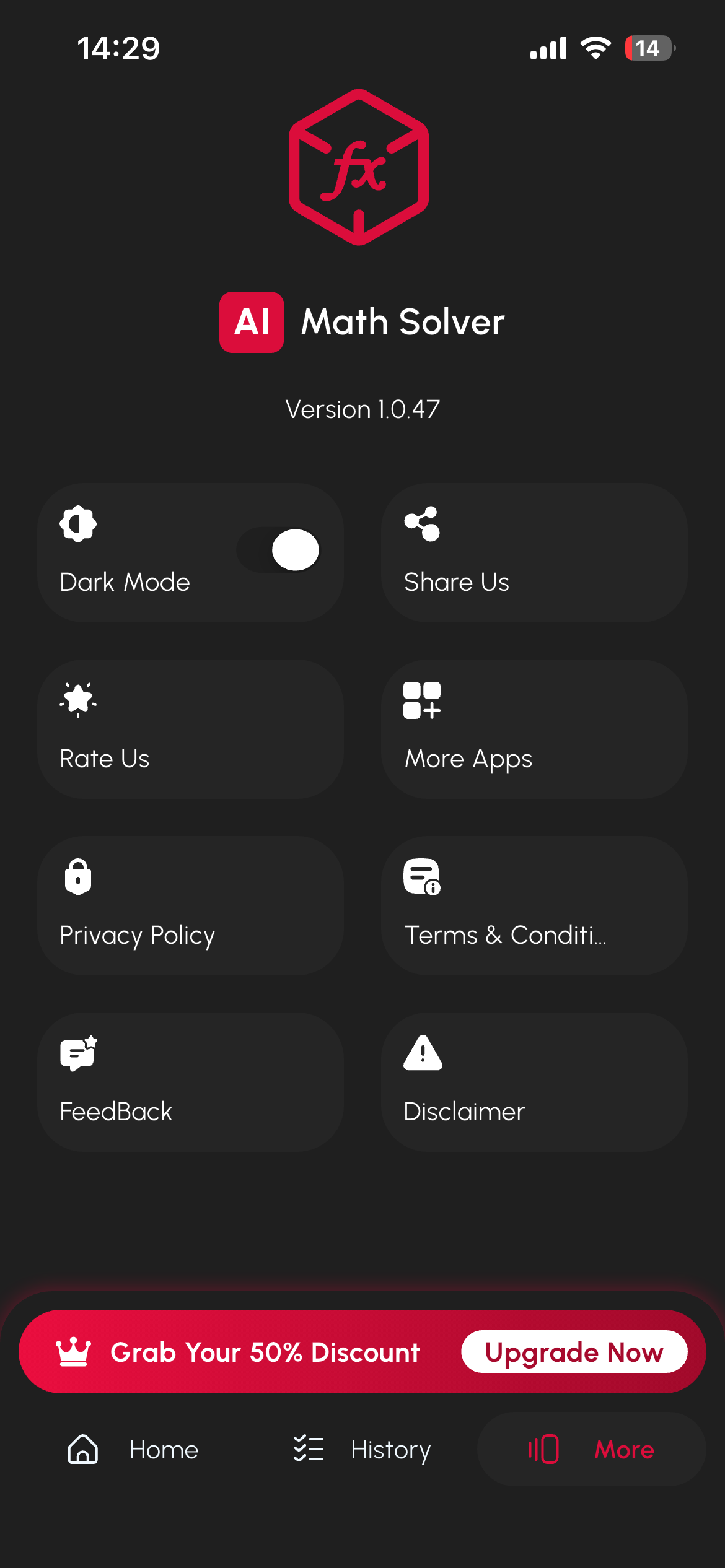Switch to the History tab

point(362,1450)
